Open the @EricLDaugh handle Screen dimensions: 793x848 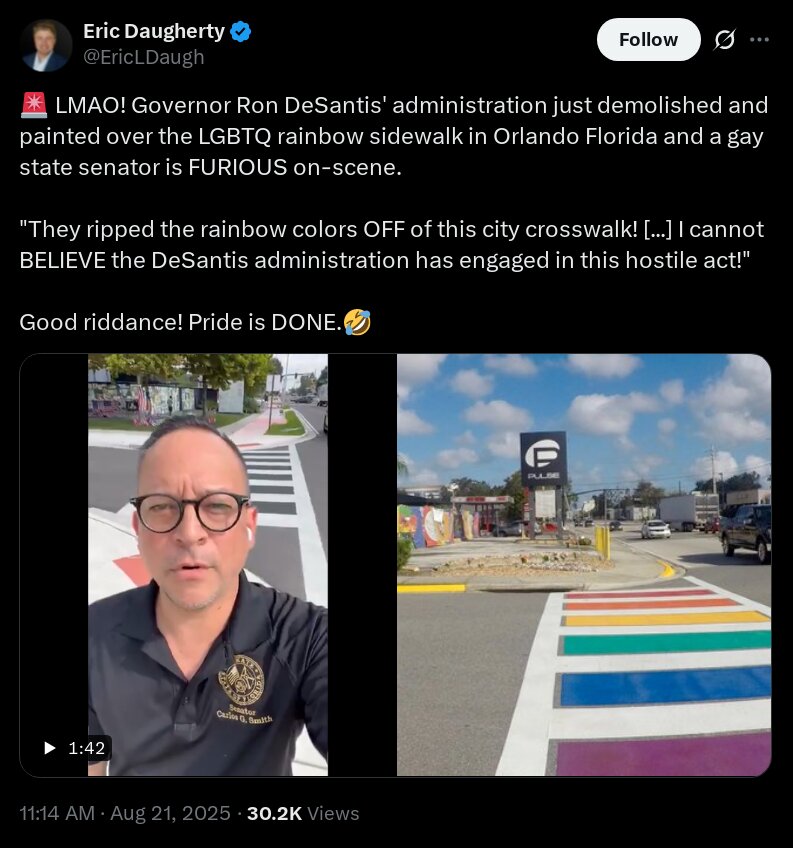click(x=143, y=58)
